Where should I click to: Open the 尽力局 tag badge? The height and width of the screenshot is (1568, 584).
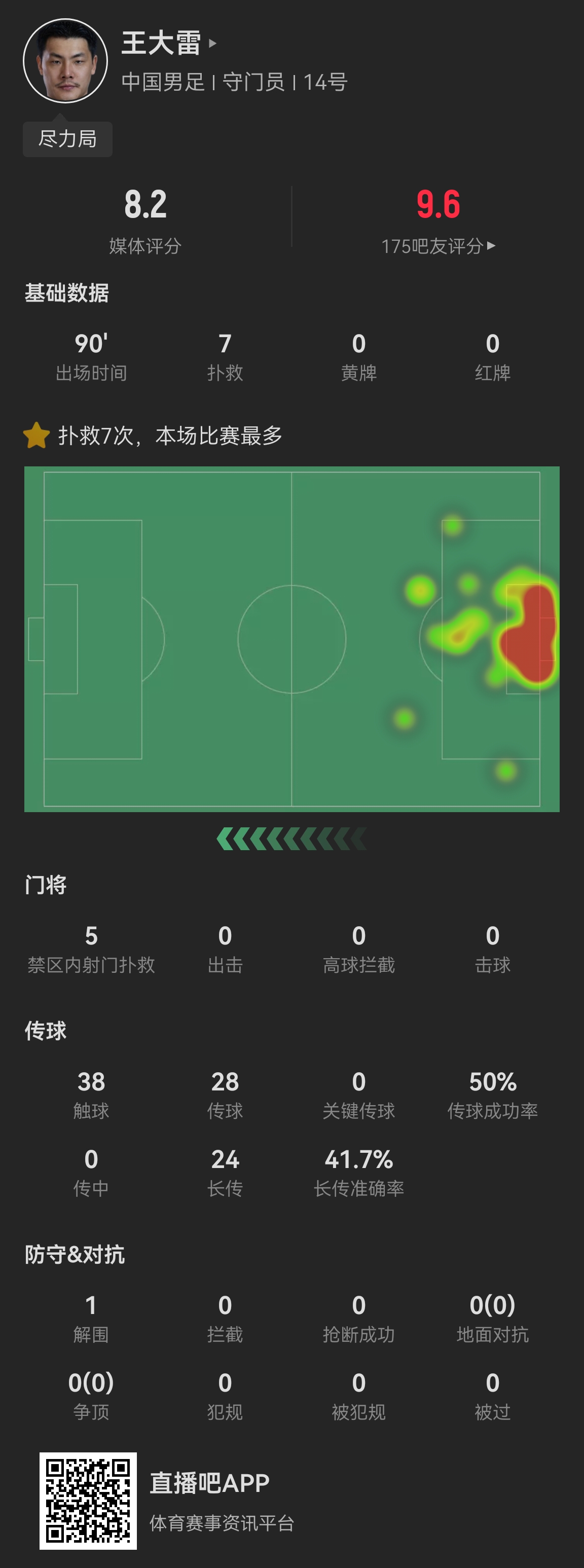pyautogui.click(x=68, y=139)
